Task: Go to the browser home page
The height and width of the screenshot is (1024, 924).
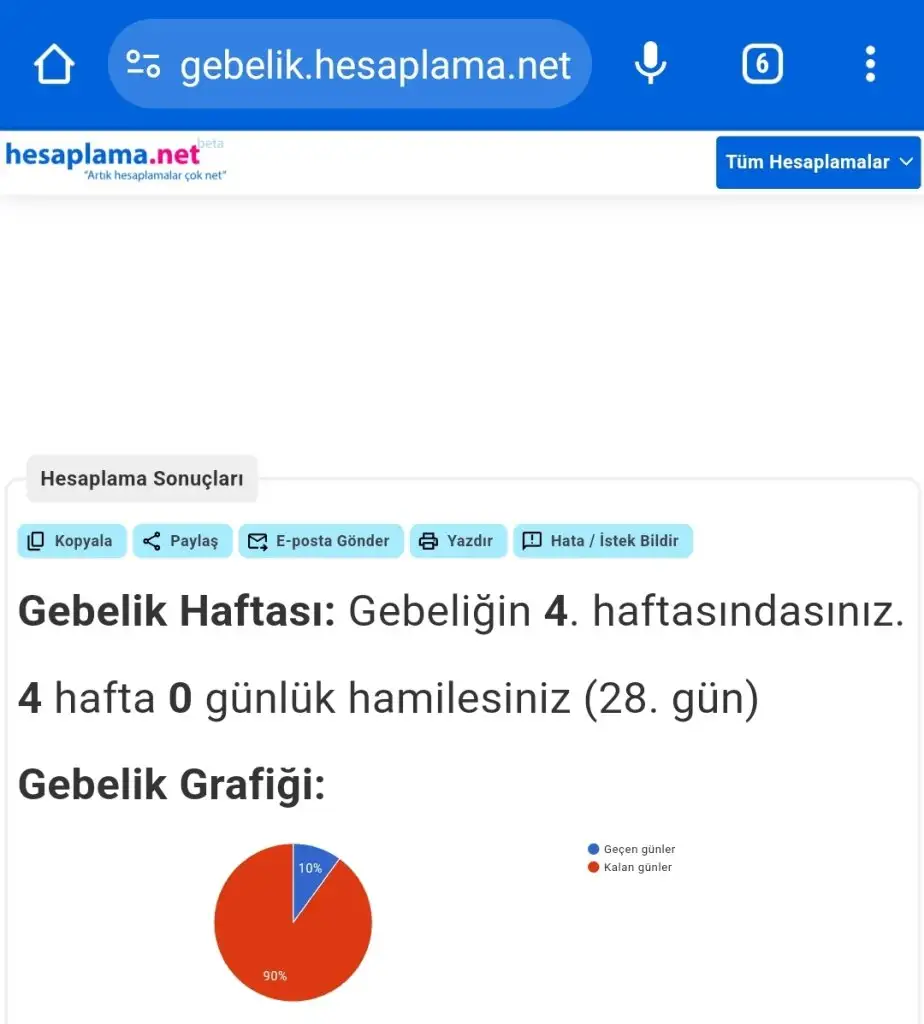Action: coord(54,64)
